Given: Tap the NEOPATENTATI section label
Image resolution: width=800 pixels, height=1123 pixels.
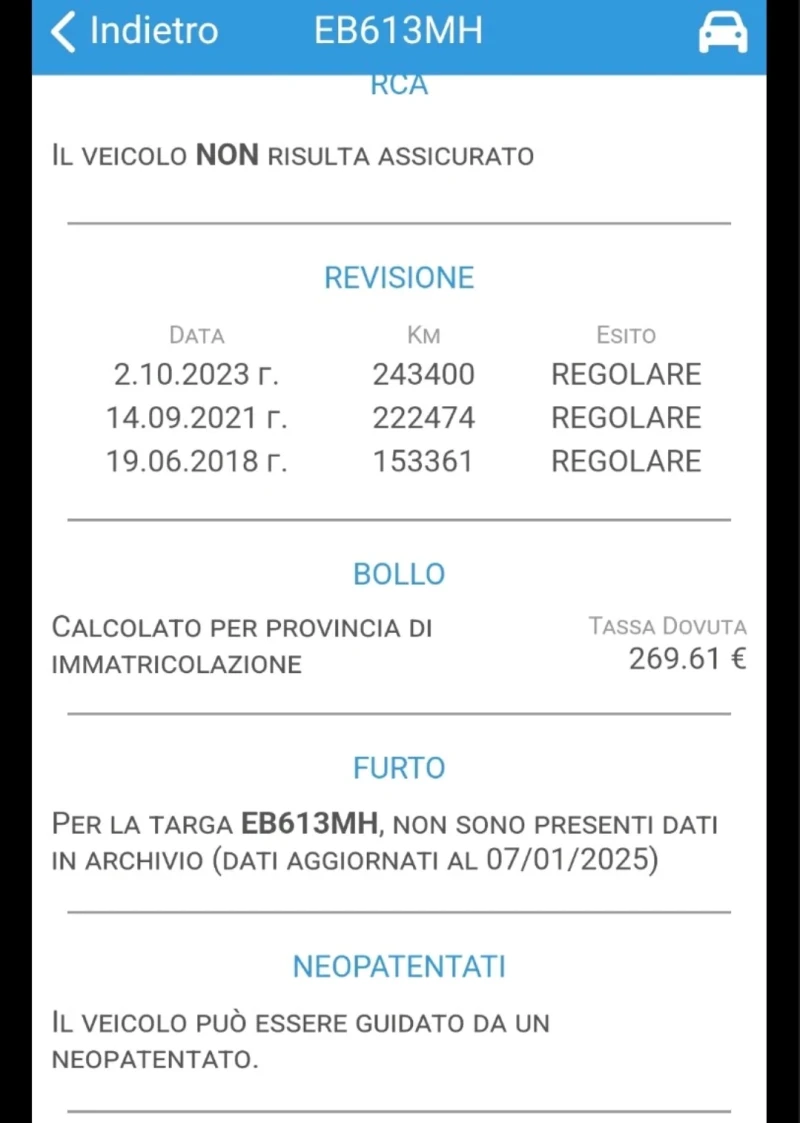Looking at the screenshot, I should 399,966.
